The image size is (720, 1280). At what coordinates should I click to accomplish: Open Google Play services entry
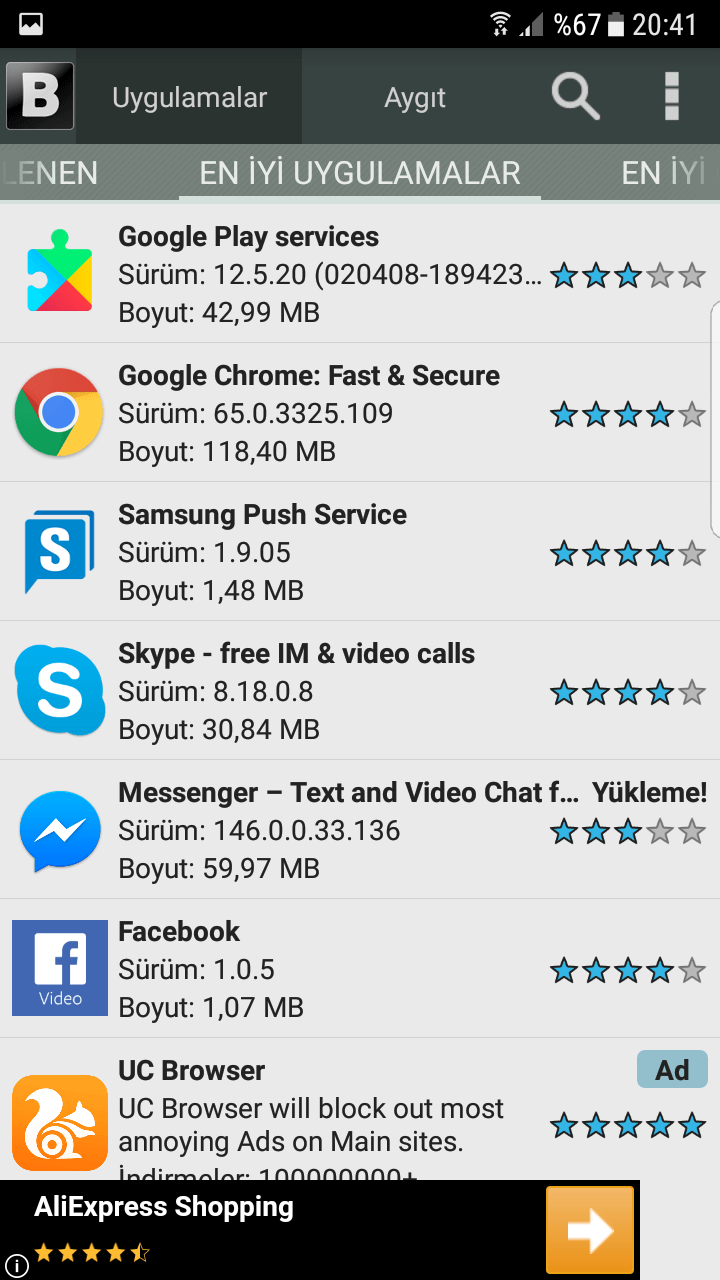coord(360,273)
